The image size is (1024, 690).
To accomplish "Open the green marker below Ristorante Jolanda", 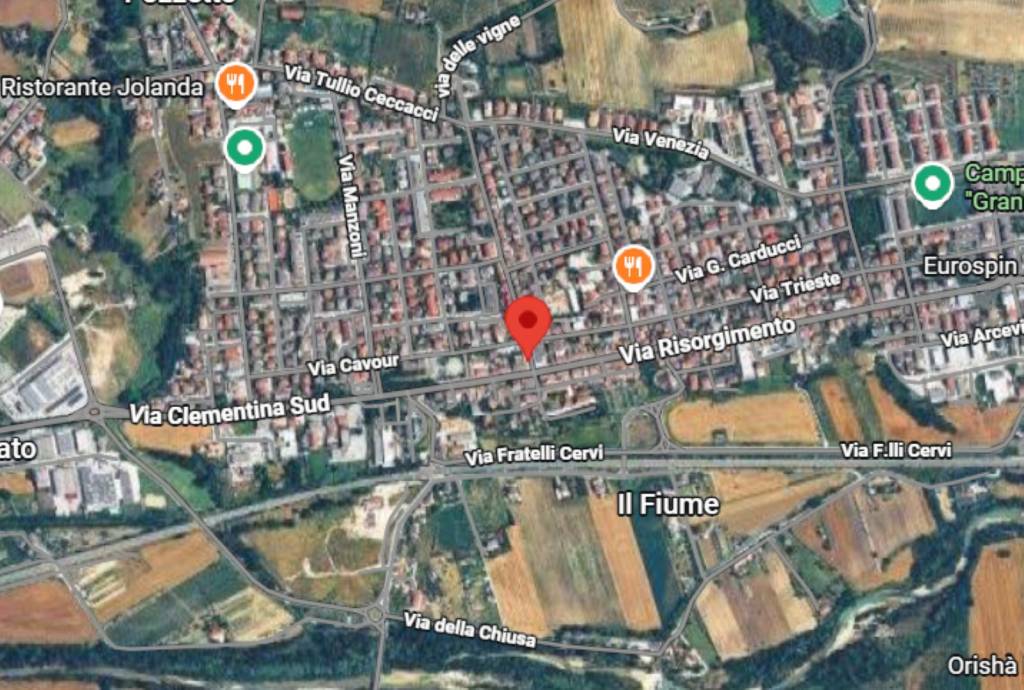I will coord(243,148).
